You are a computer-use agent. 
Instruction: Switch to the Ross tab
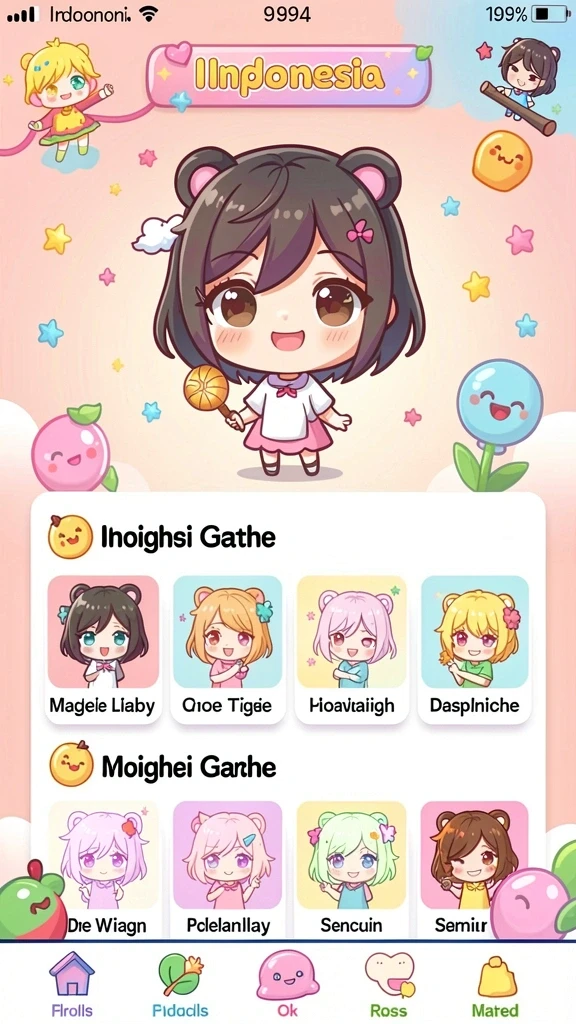(x=389, y=984)
